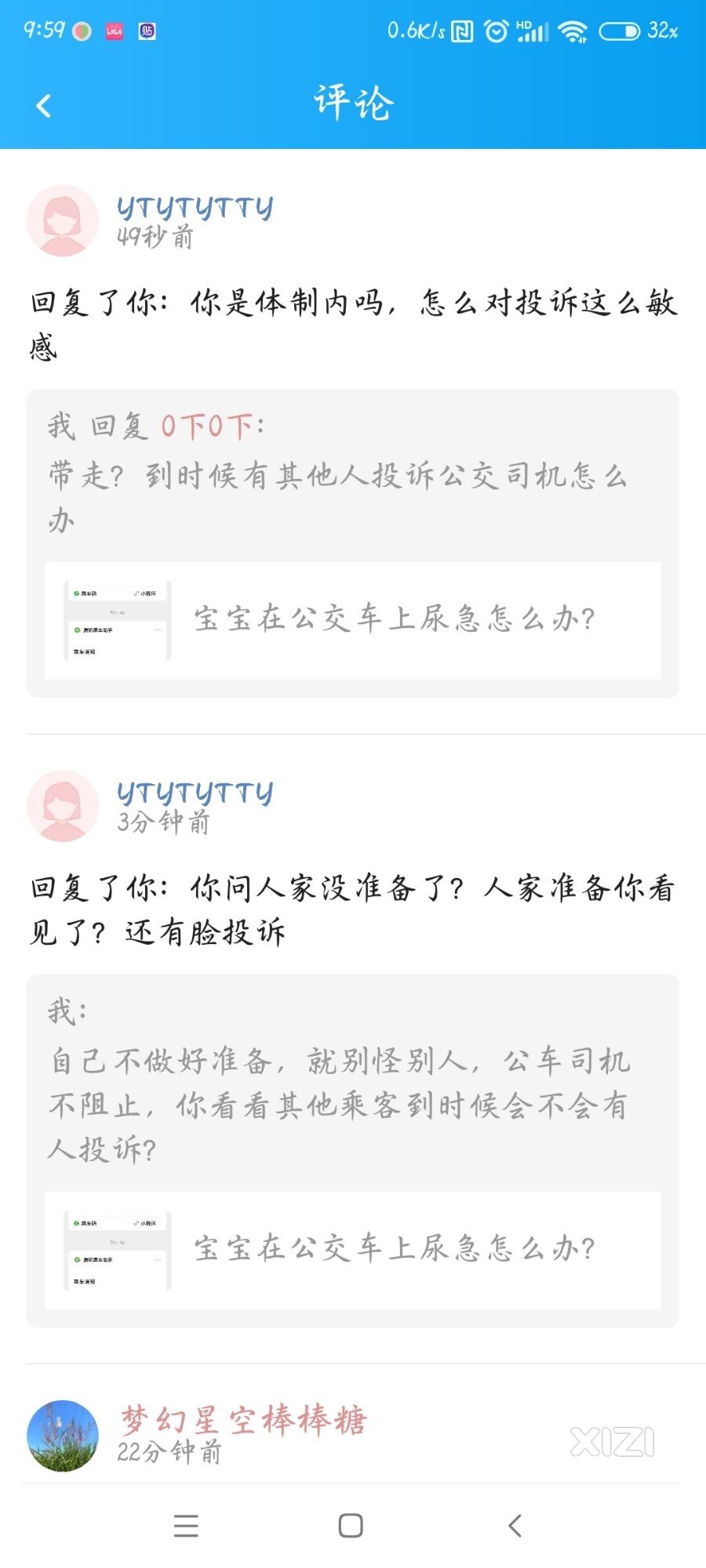Go to the home screen
This screenshot has width=706, height=1568.
coord(351,1526)
